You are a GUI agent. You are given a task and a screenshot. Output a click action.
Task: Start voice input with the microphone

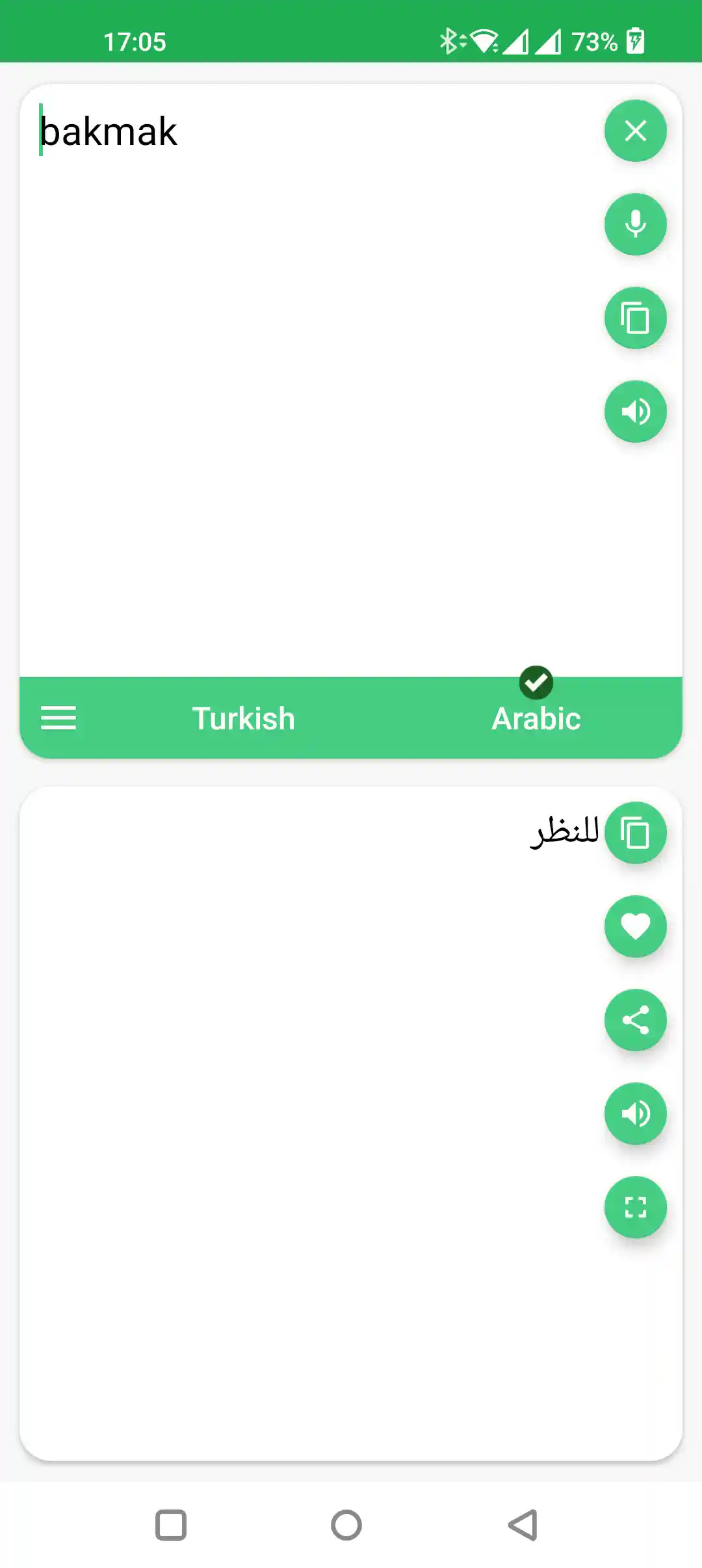[635, 224]
